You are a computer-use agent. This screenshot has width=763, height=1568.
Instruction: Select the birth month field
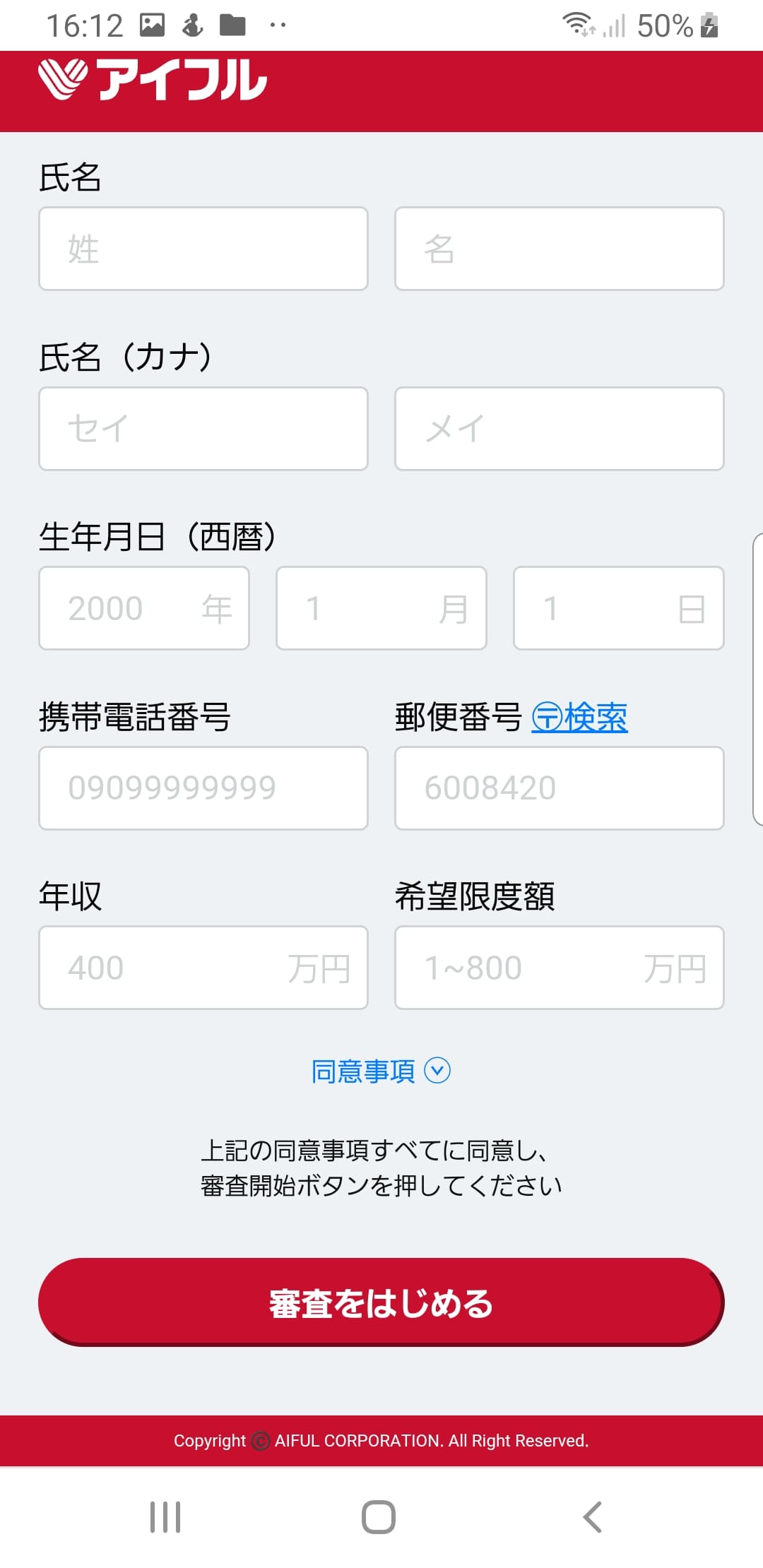[381, 608]
